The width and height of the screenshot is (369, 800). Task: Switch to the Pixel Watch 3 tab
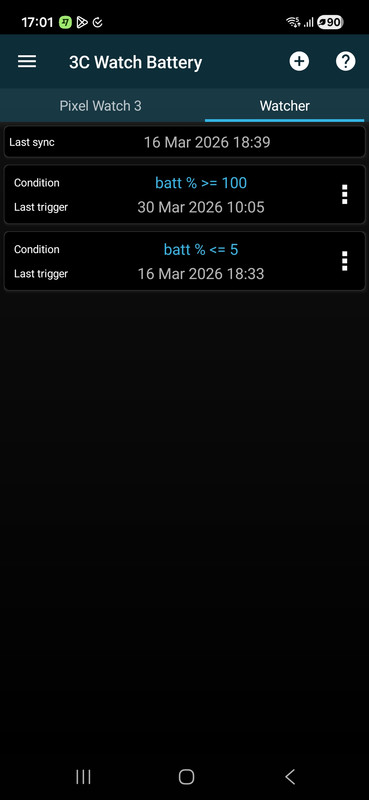[101, 106]
